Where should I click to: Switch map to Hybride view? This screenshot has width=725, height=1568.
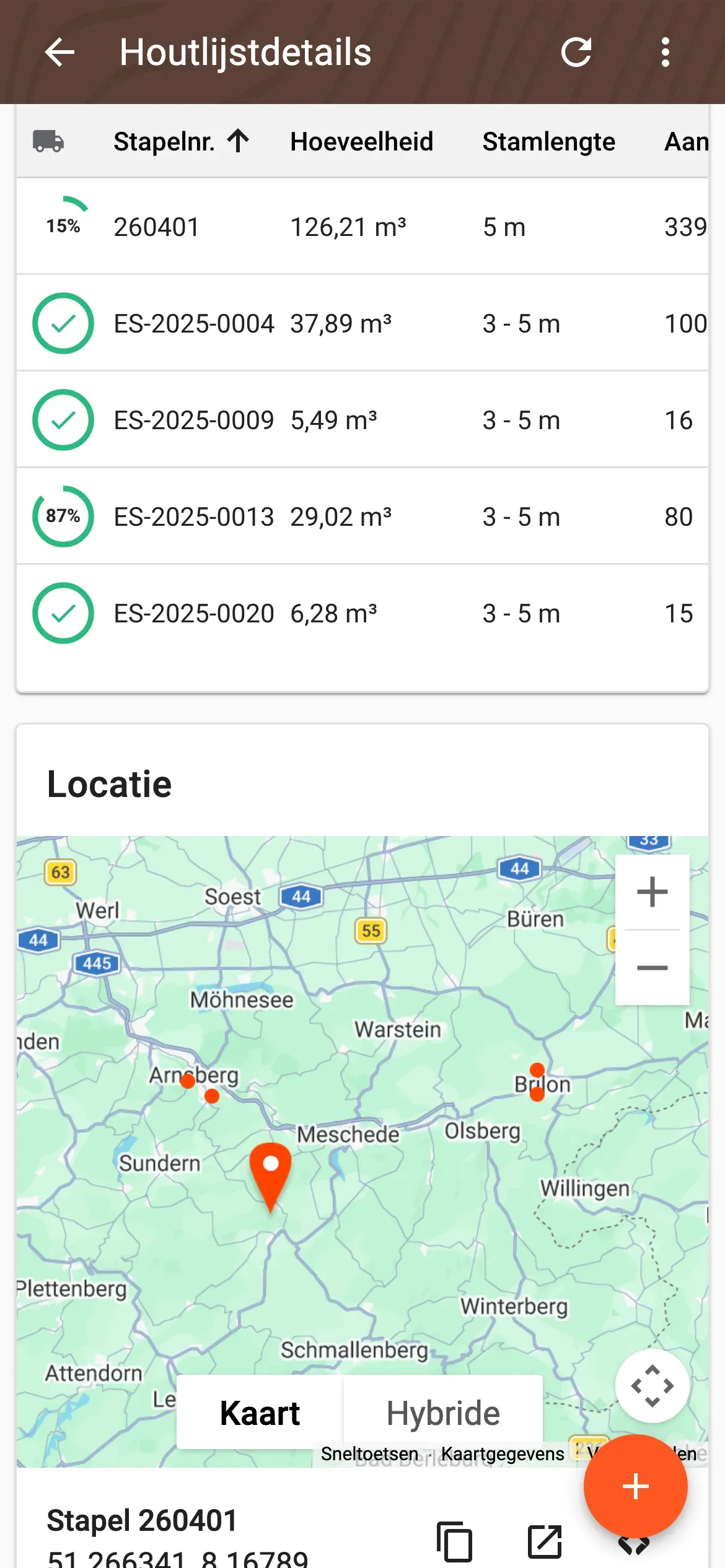[443, 1413]
